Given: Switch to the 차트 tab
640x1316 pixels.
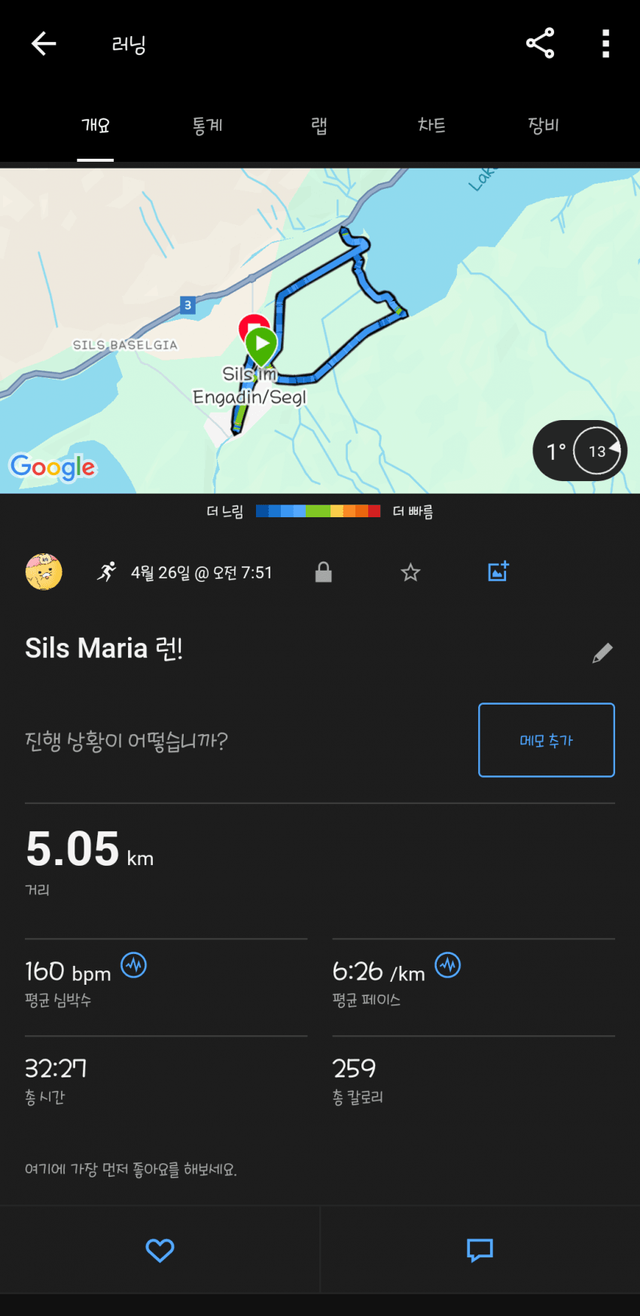Looking at the screenshot, I should (x=431, y=126).
